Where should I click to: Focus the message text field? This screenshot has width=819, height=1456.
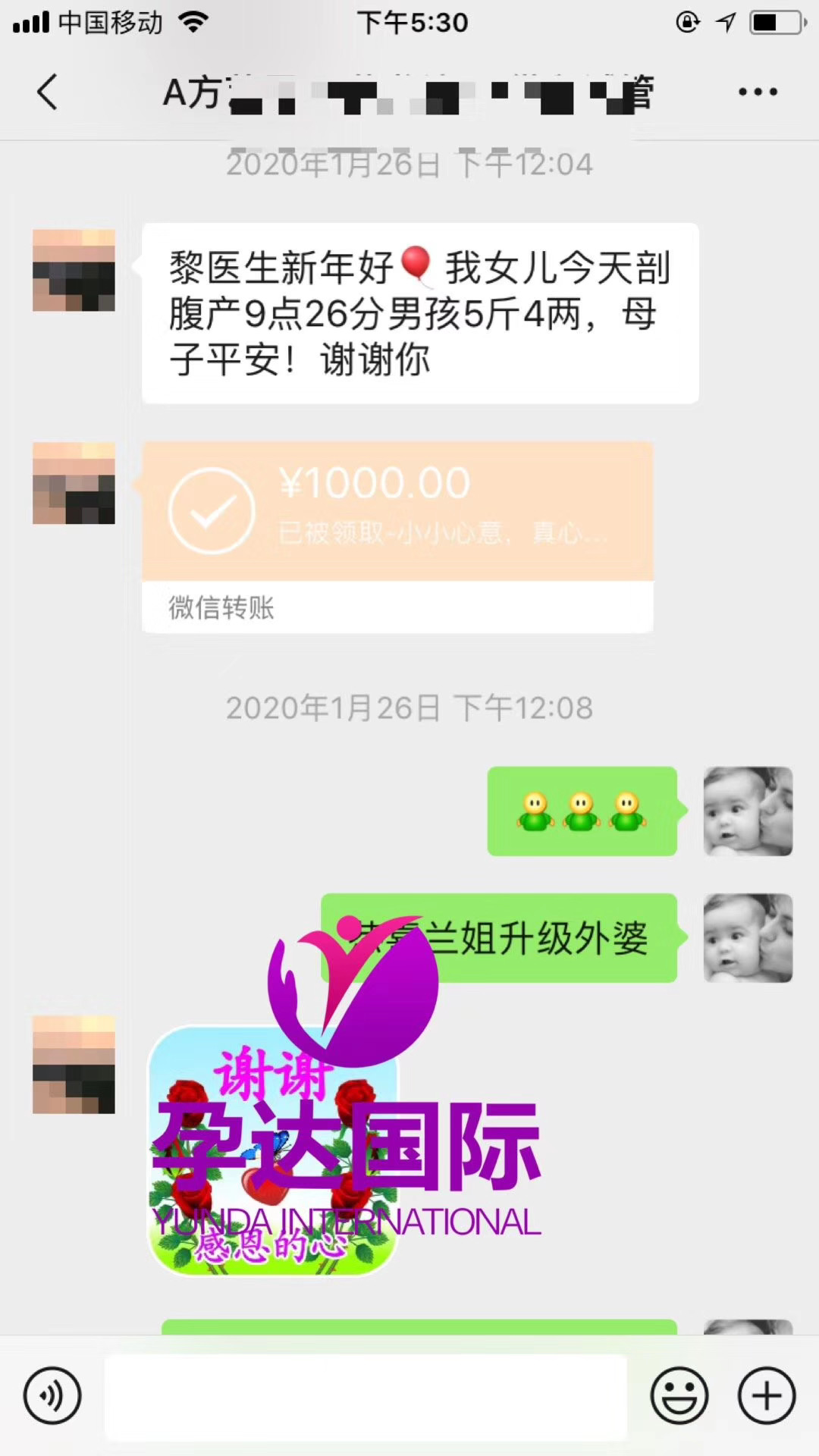[x=366, y=1397]
